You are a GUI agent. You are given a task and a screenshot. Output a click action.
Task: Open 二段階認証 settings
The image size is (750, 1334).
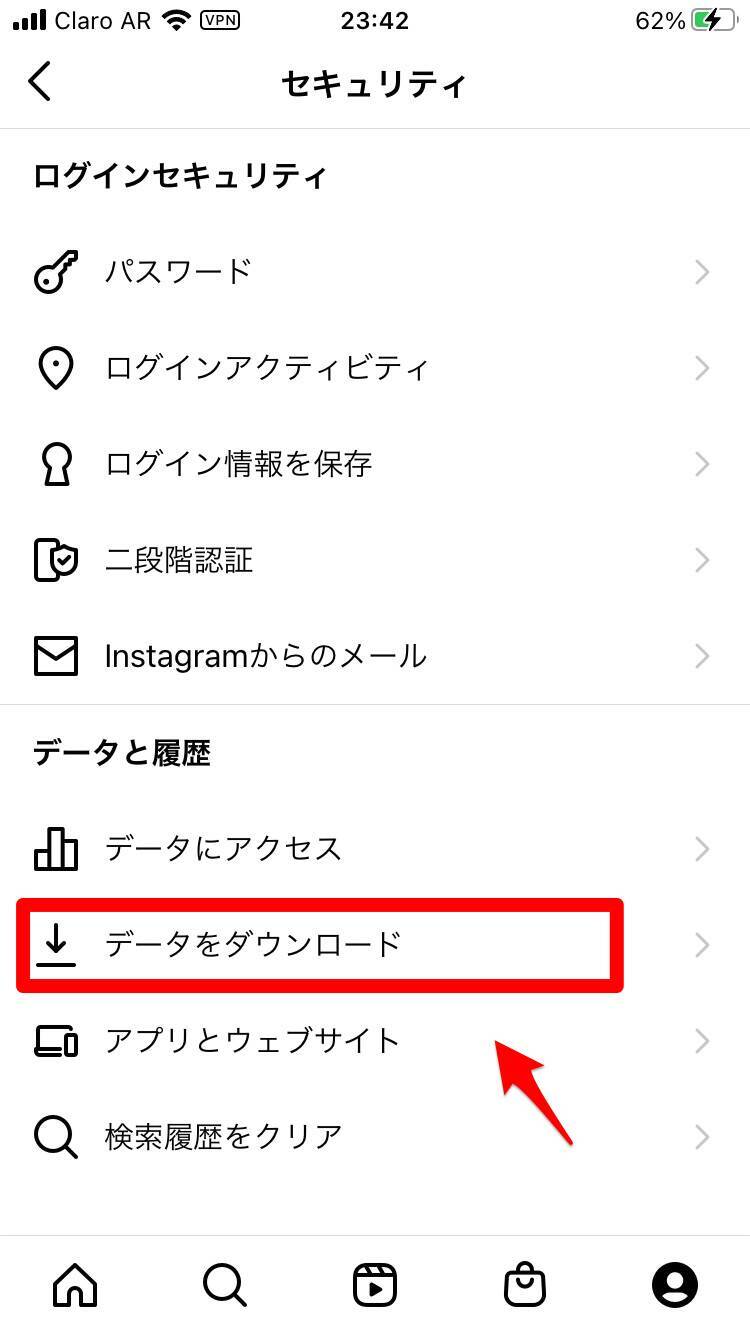375,560
